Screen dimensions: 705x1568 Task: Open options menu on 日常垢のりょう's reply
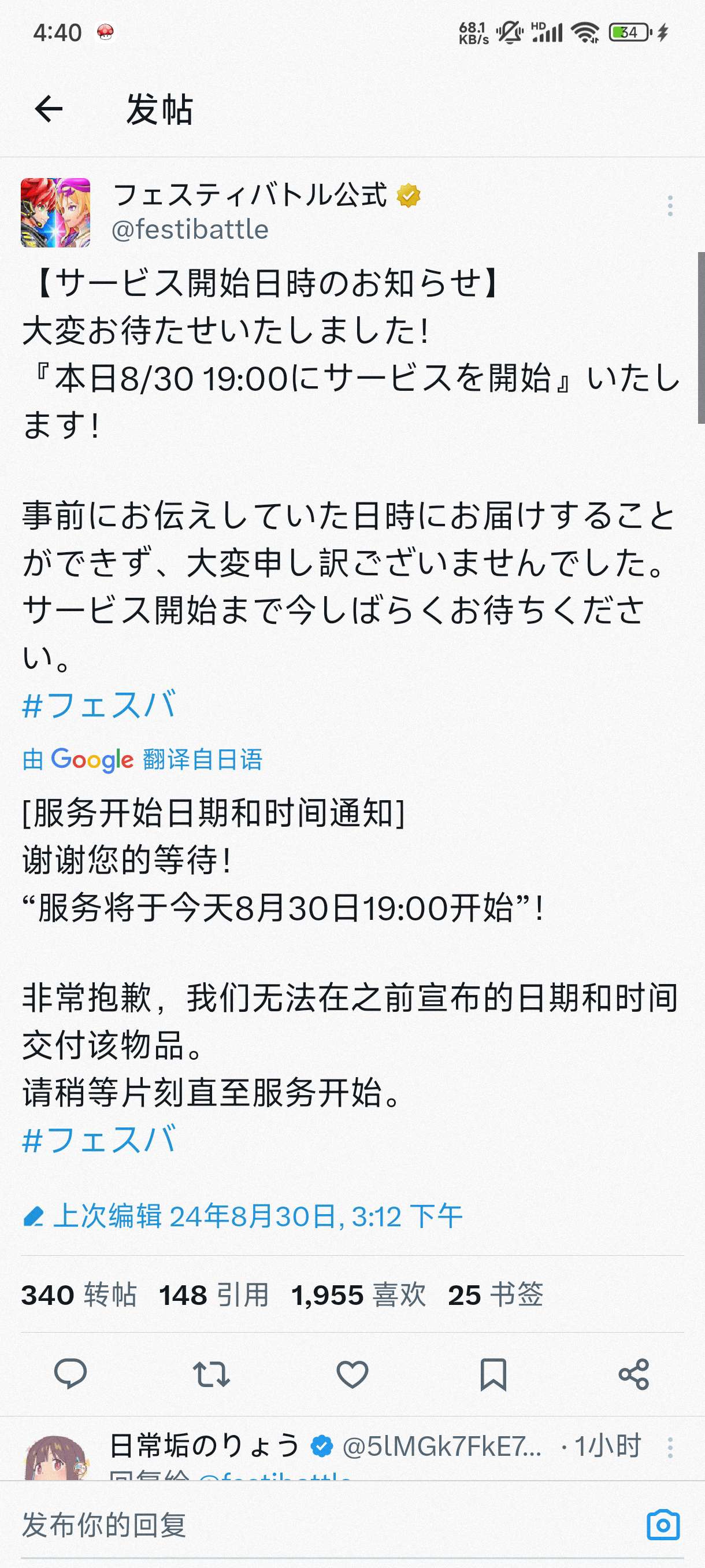(670, 1448)
